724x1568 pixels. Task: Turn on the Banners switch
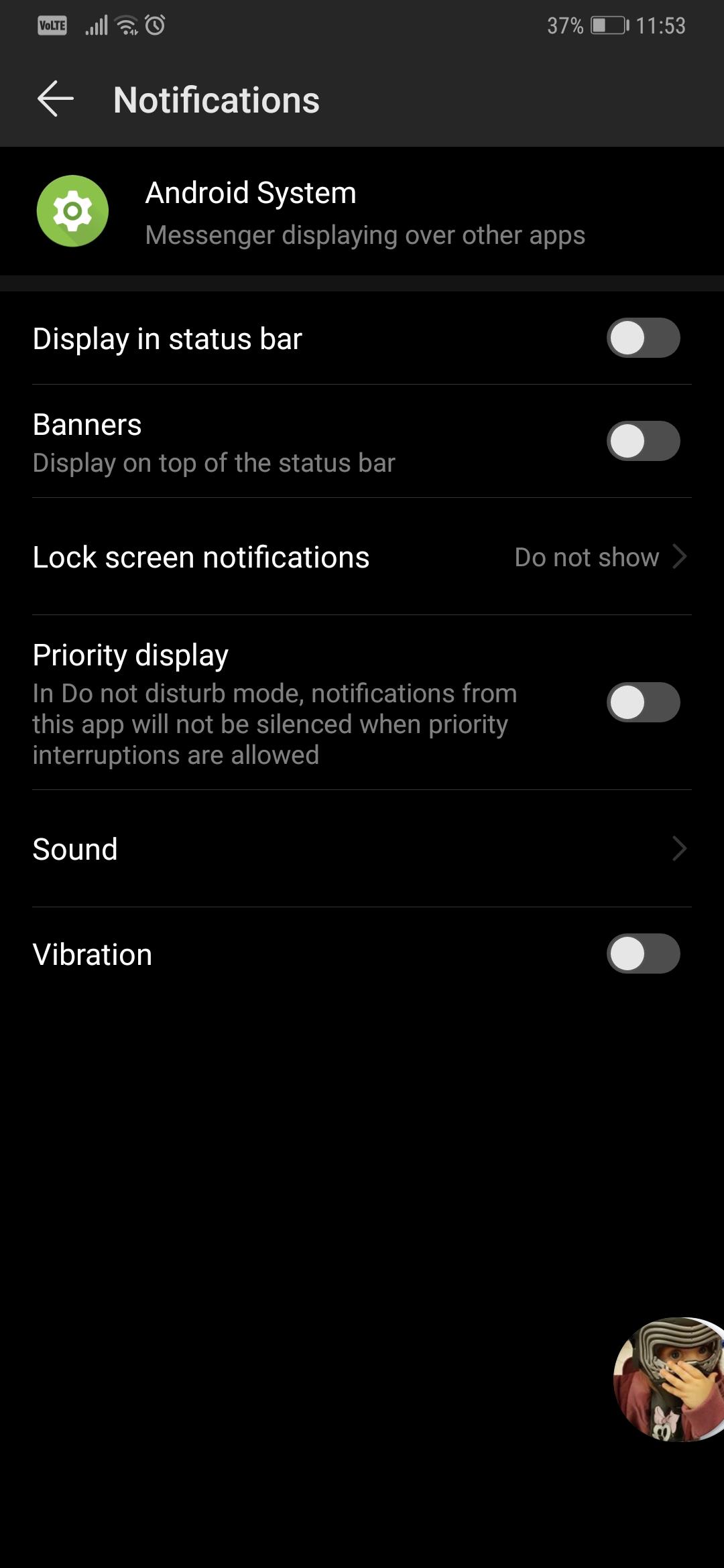(x=643, y=441)
